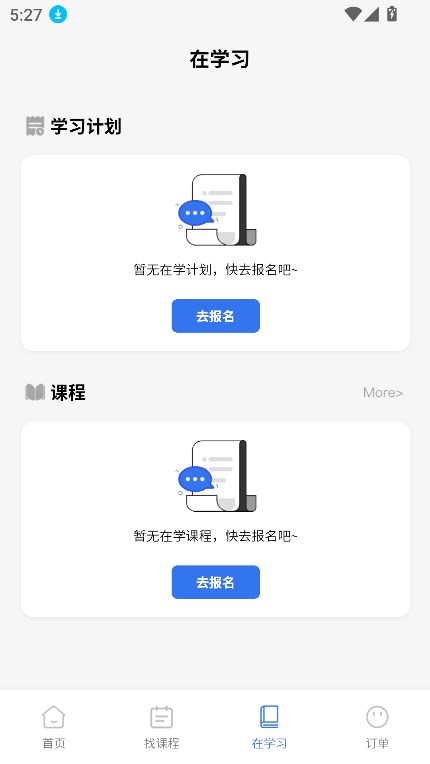Tap 去报名 under the 学习计划 card
The height and width of the screenshot is (764, 430).
coord(215,316)
